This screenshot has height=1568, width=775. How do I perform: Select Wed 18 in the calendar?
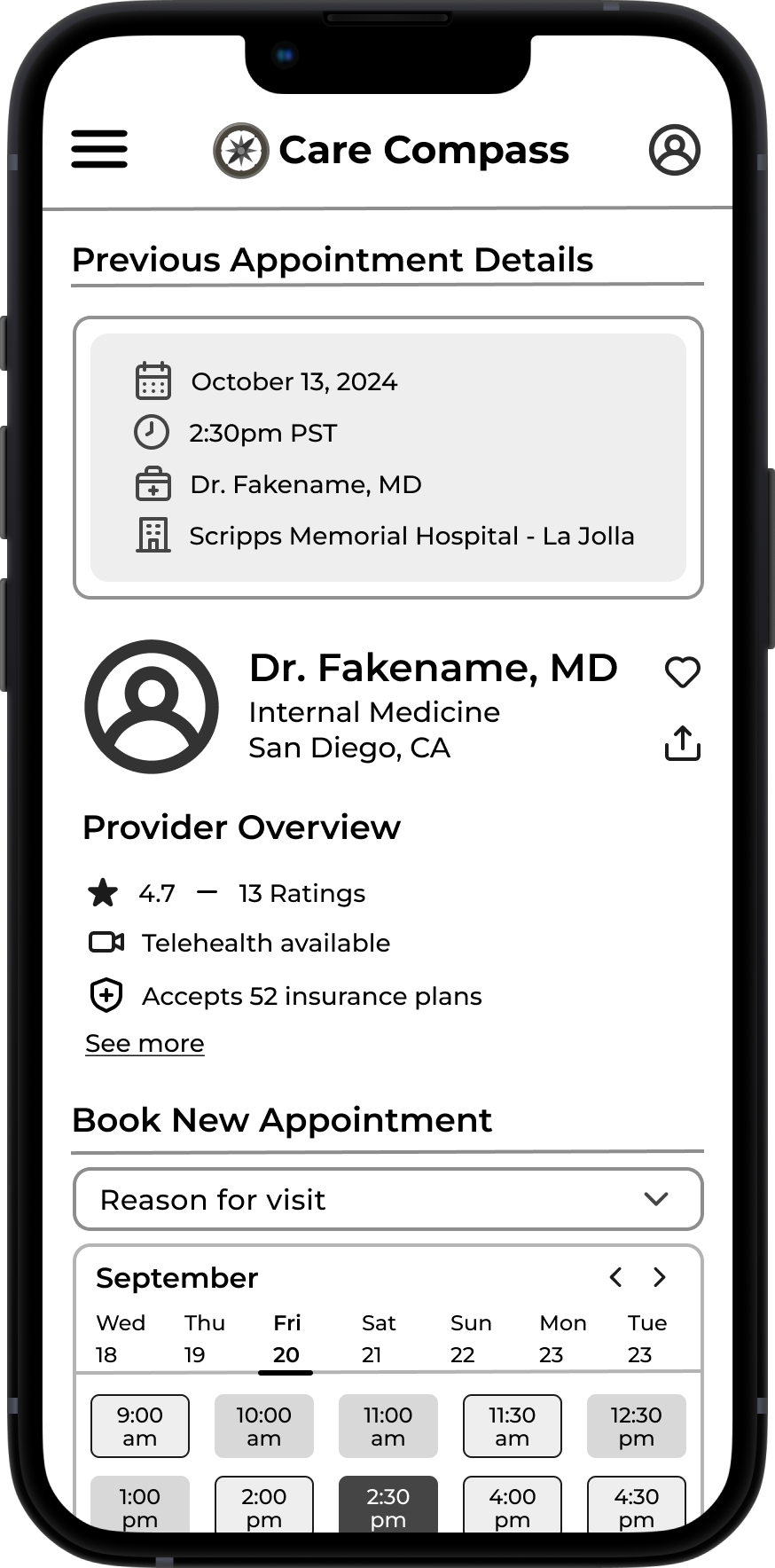120,1338
